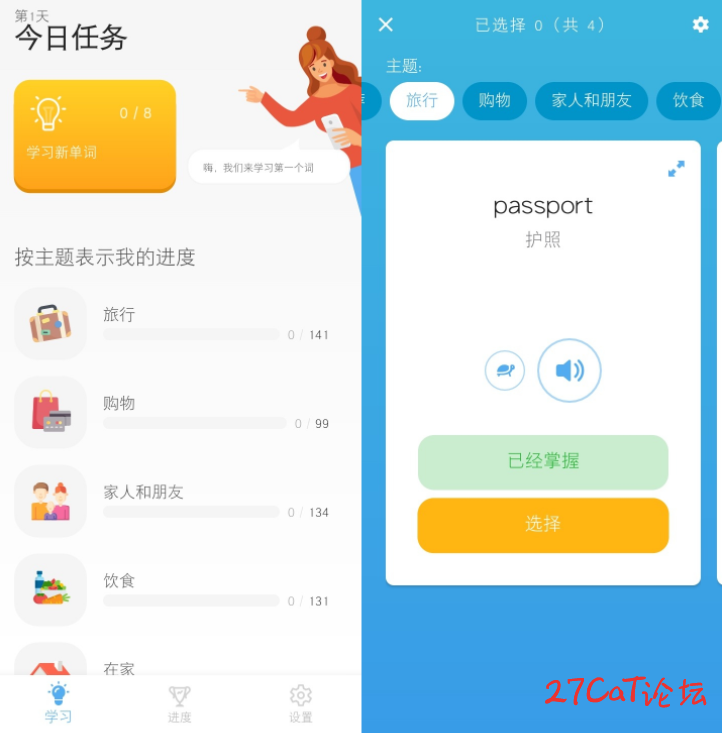Select the 购物 topic chip

(494, 101)
